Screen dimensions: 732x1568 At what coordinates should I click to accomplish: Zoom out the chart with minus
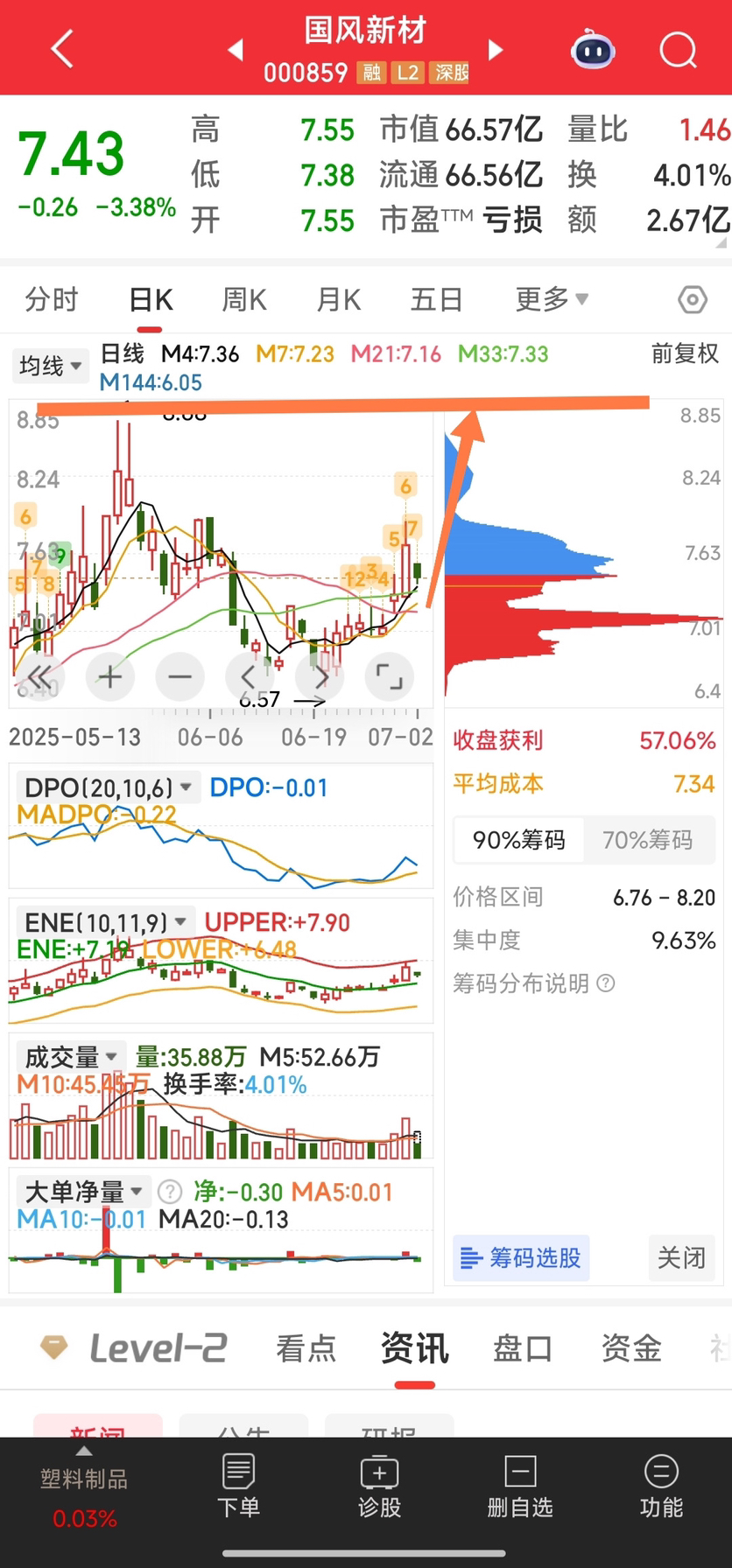(x=179, y=676)
